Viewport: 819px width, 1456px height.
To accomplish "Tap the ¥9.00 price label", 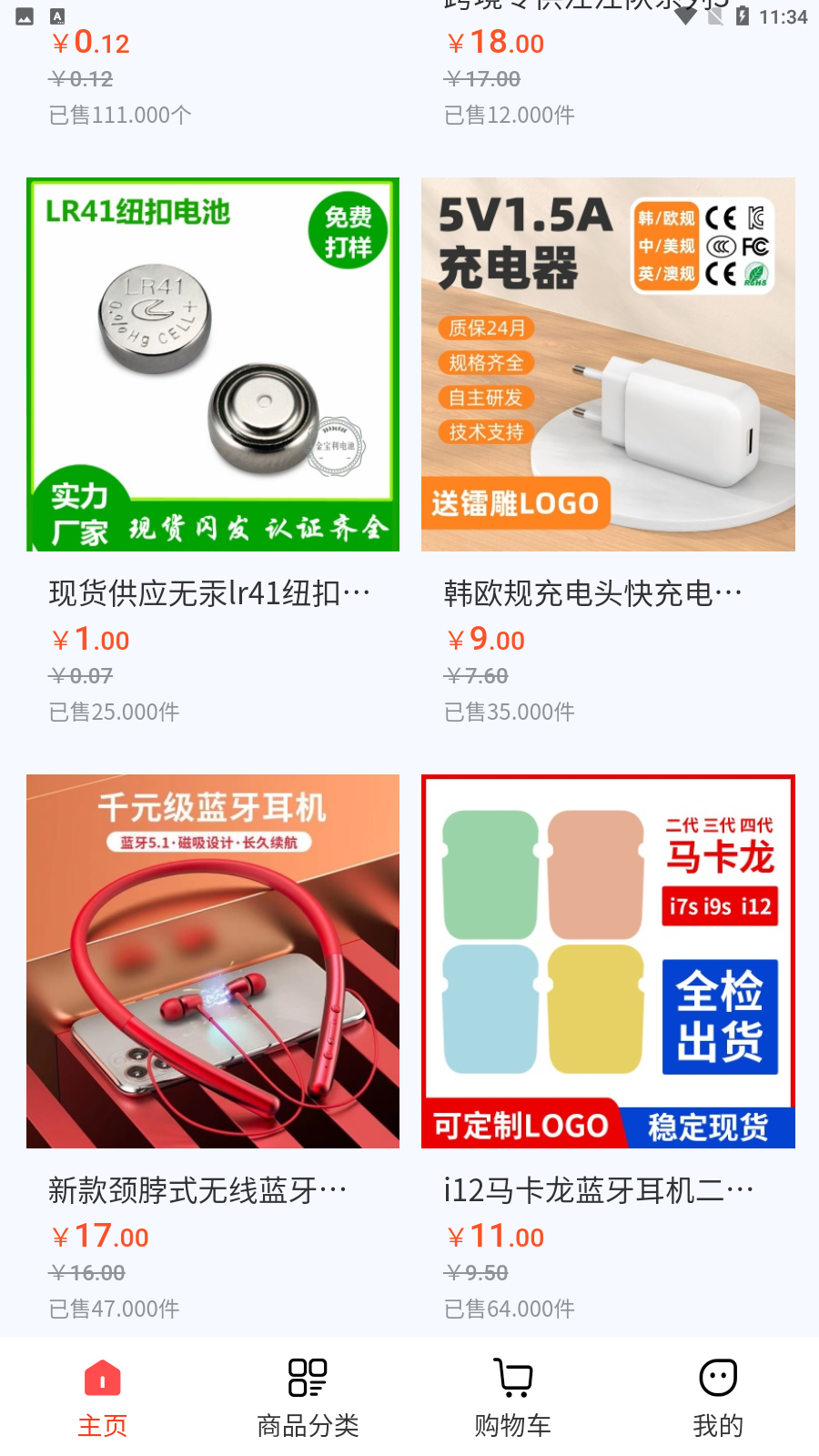I will click(x=485, y=640).
